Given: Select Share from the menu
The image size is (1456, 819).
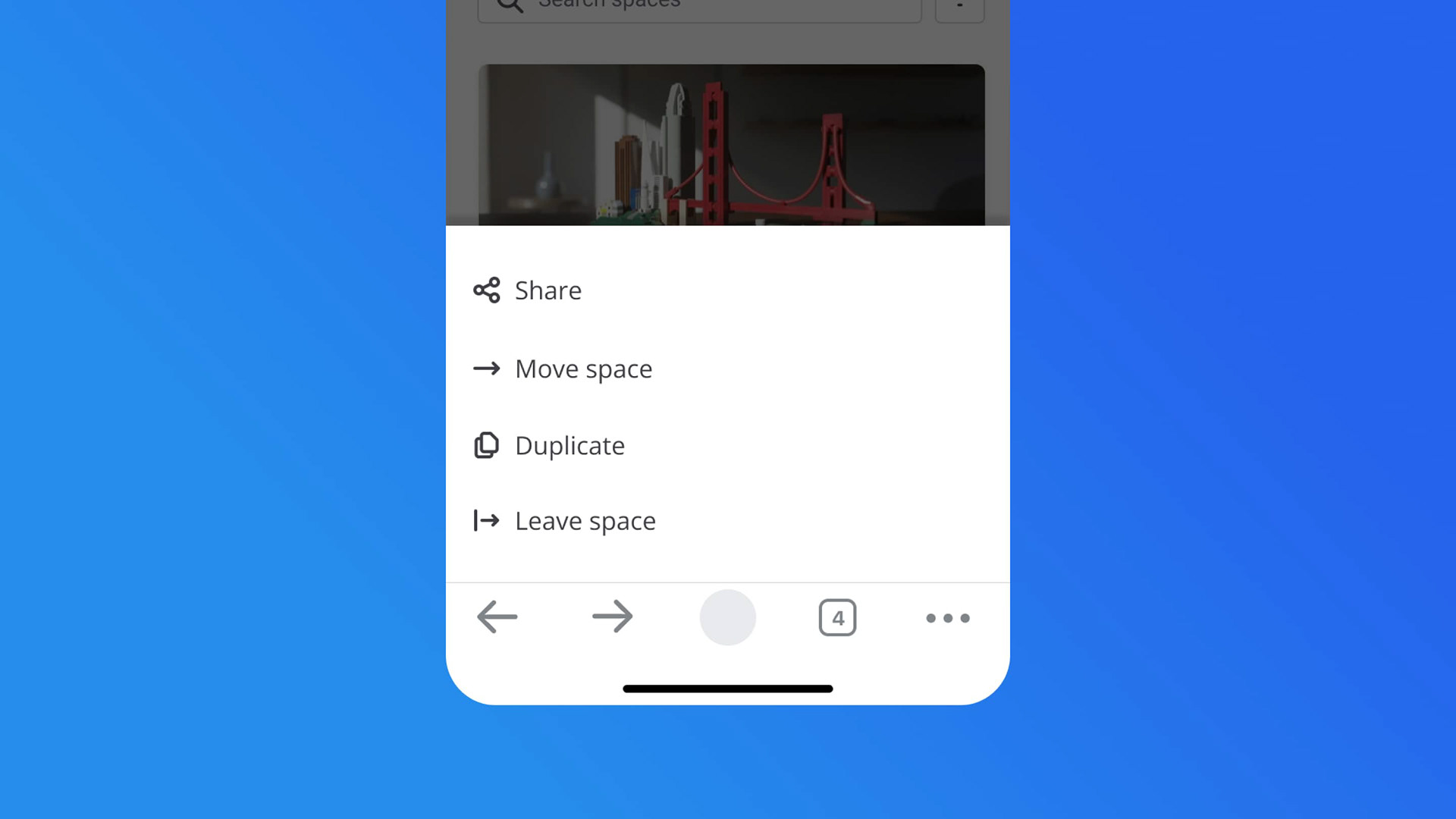Looking at the screenshot, I should pos(728,290).
